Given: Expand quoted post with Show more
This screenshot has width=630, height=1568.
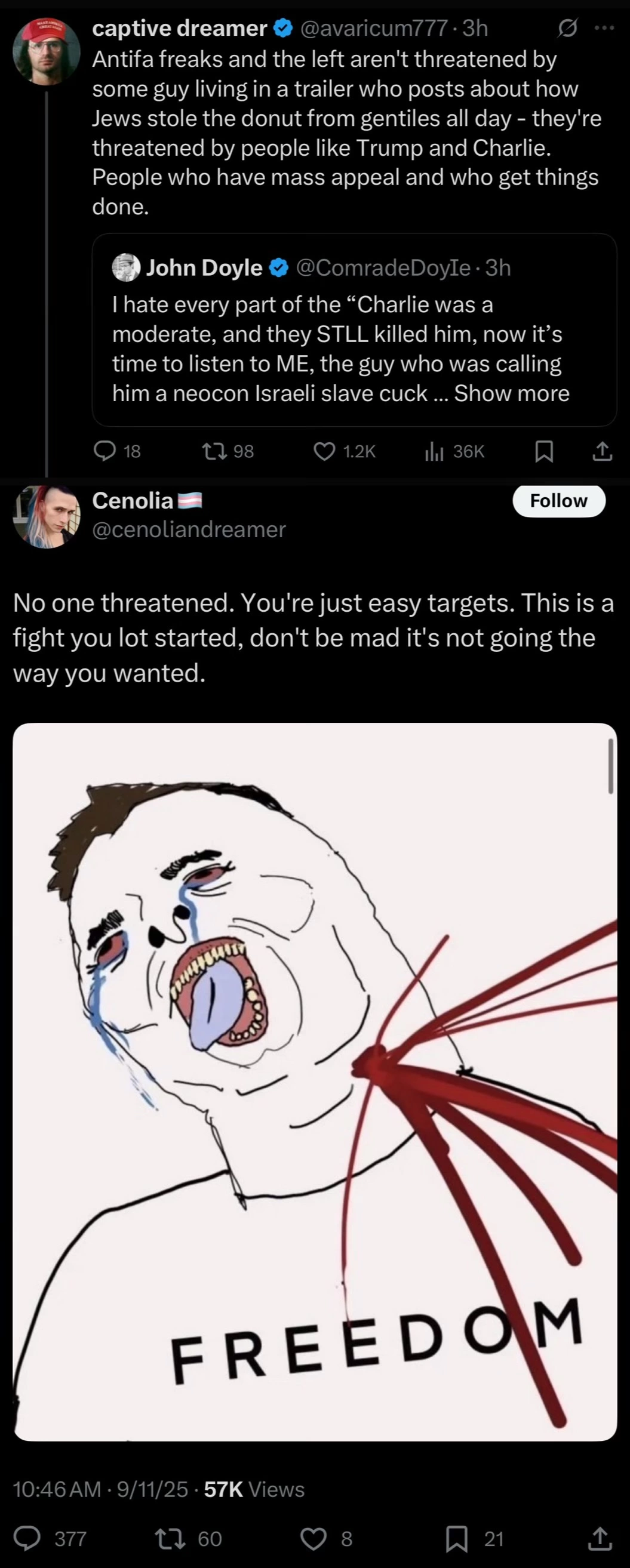Looking at the screenshot, I should click(511, 393).
